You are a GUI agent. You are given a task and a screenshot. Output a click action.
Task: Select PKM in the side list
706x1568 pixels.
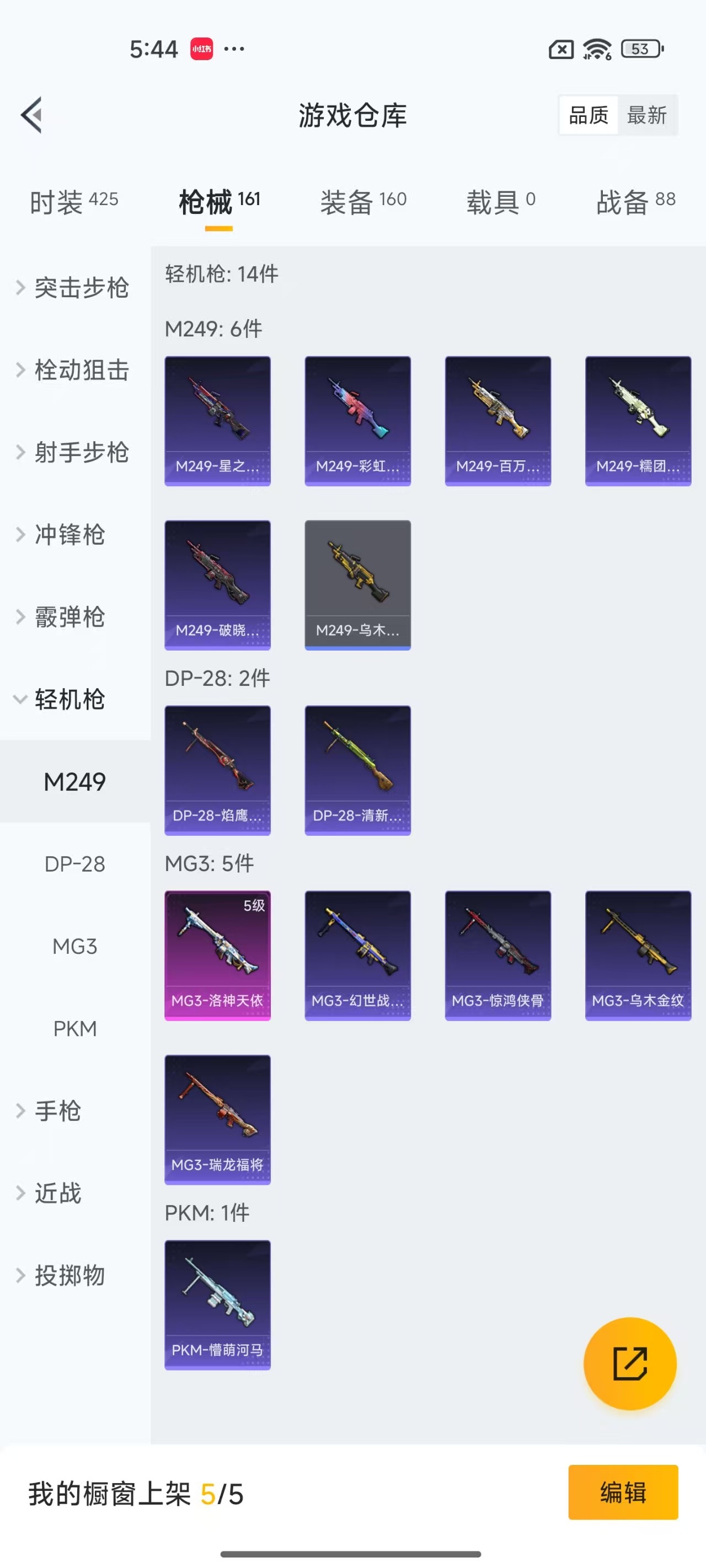(x=75, y=1028)
